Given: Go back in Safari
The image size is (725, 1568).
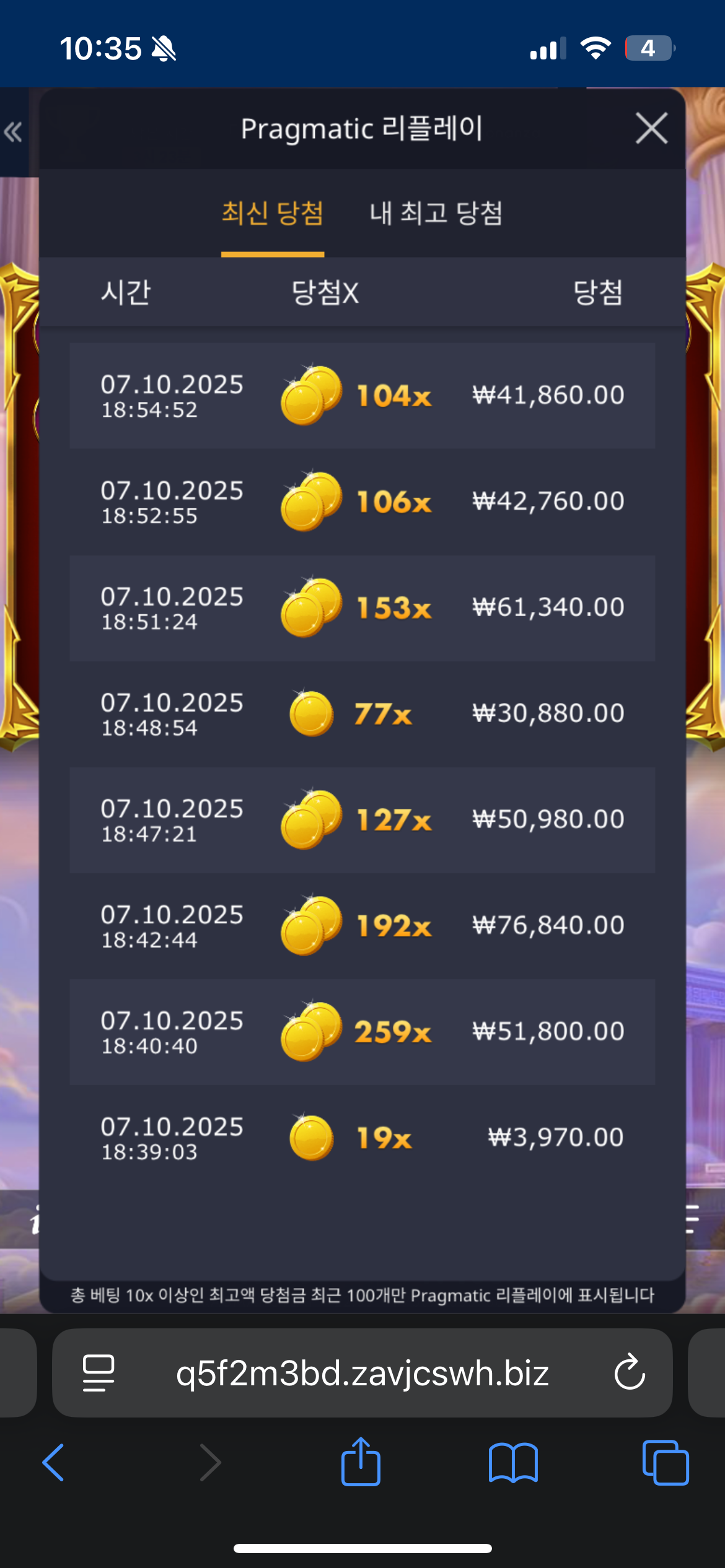Looking at the screenshot, I should [53, 1463].
